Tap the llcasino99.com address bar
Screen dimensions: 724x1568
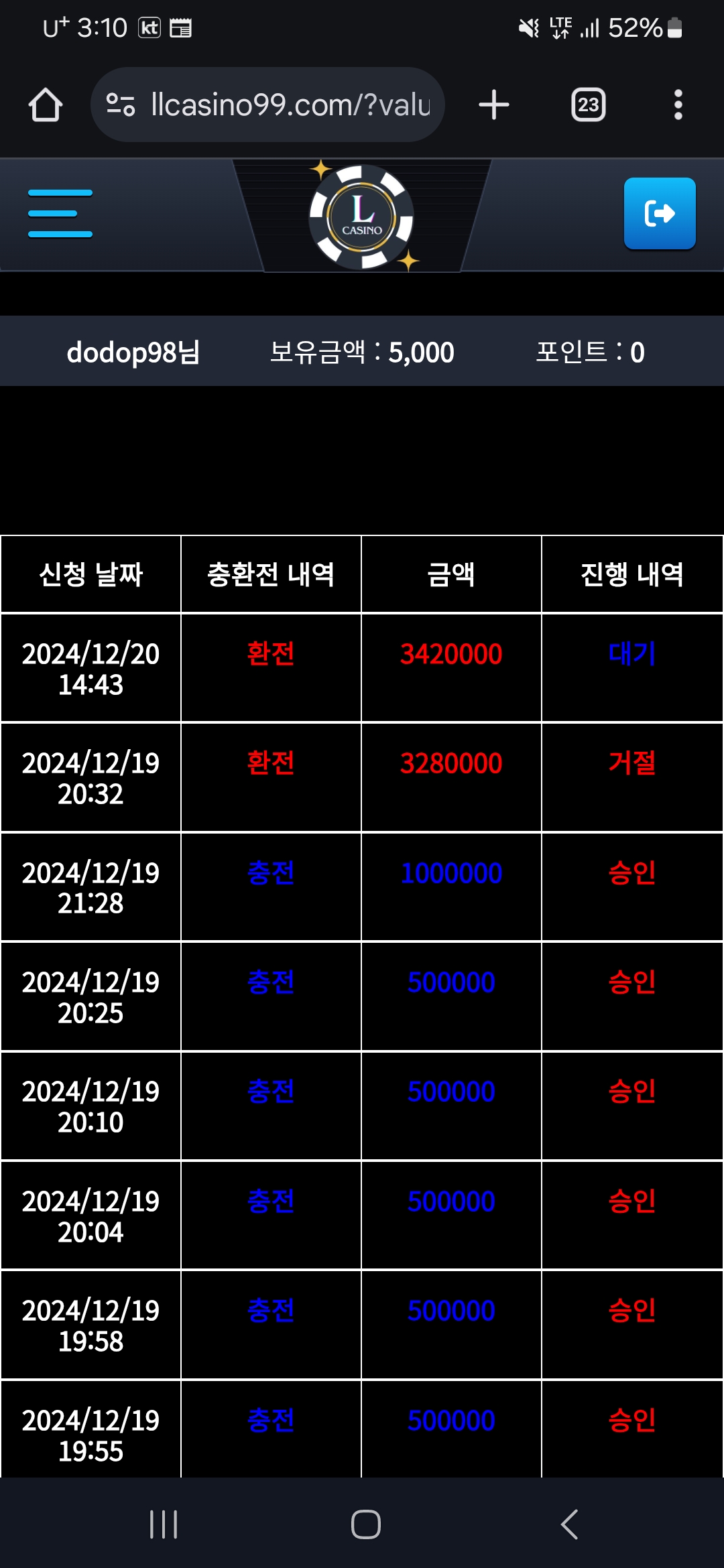coord(267,105)
